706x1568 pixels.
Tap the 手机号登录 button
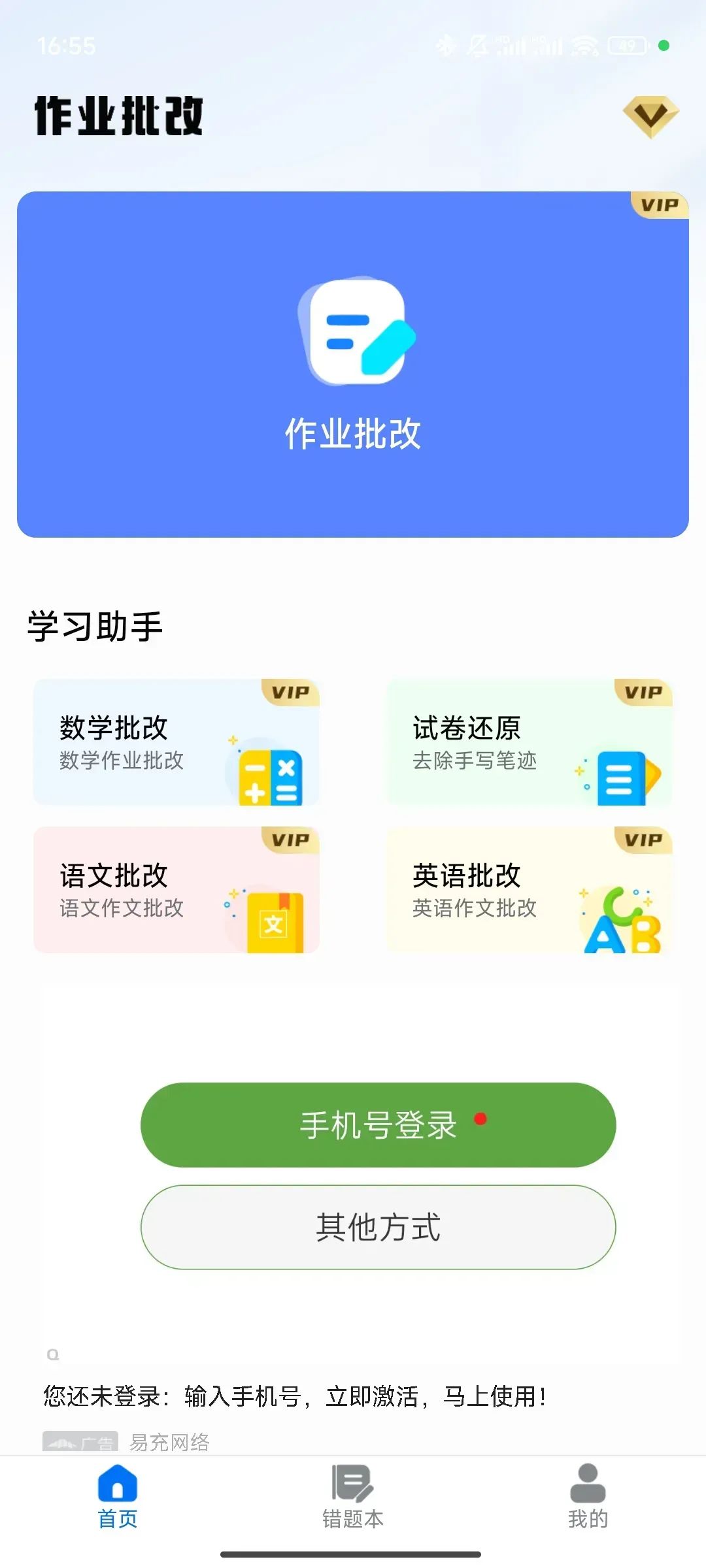pyautogui.click(x=378, y=1125)
